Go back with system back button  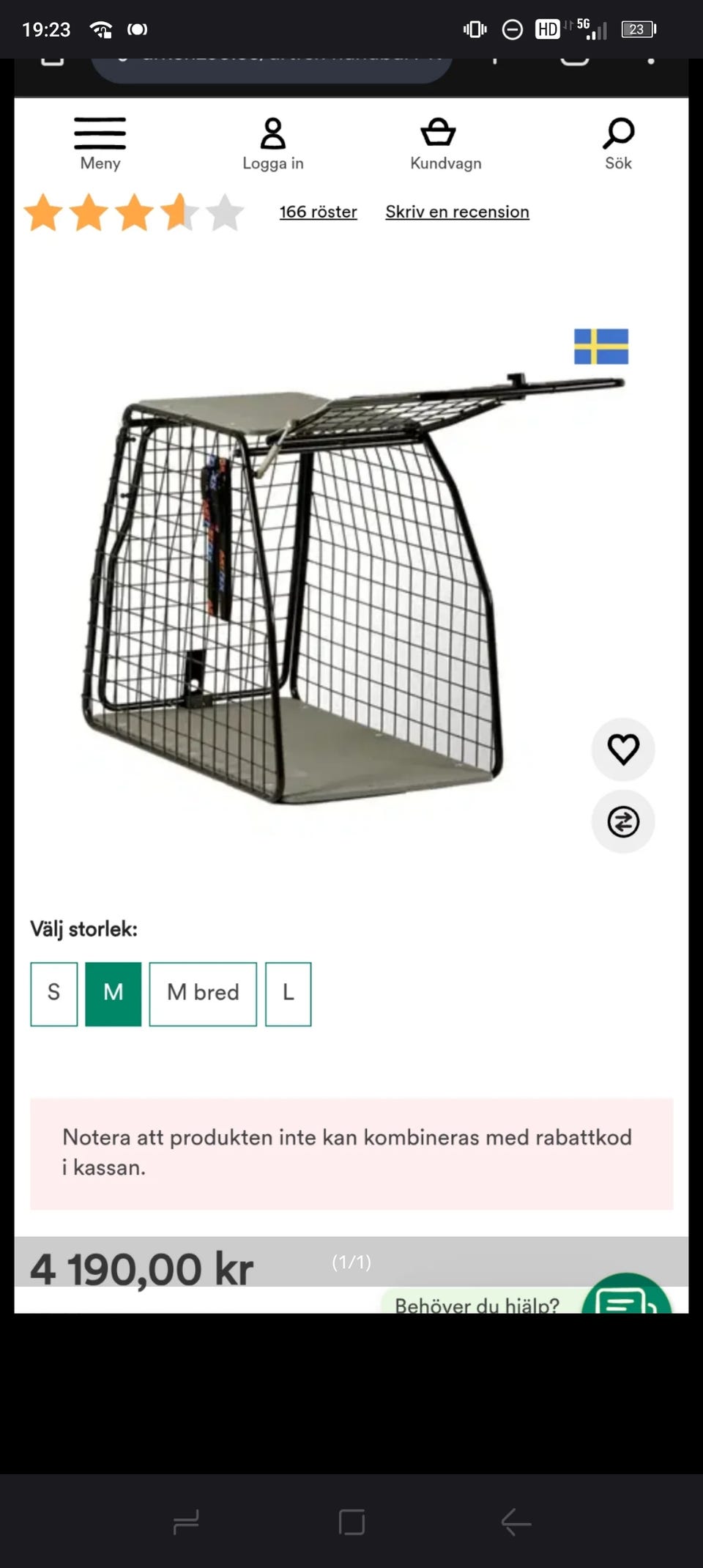point(516,1523)
